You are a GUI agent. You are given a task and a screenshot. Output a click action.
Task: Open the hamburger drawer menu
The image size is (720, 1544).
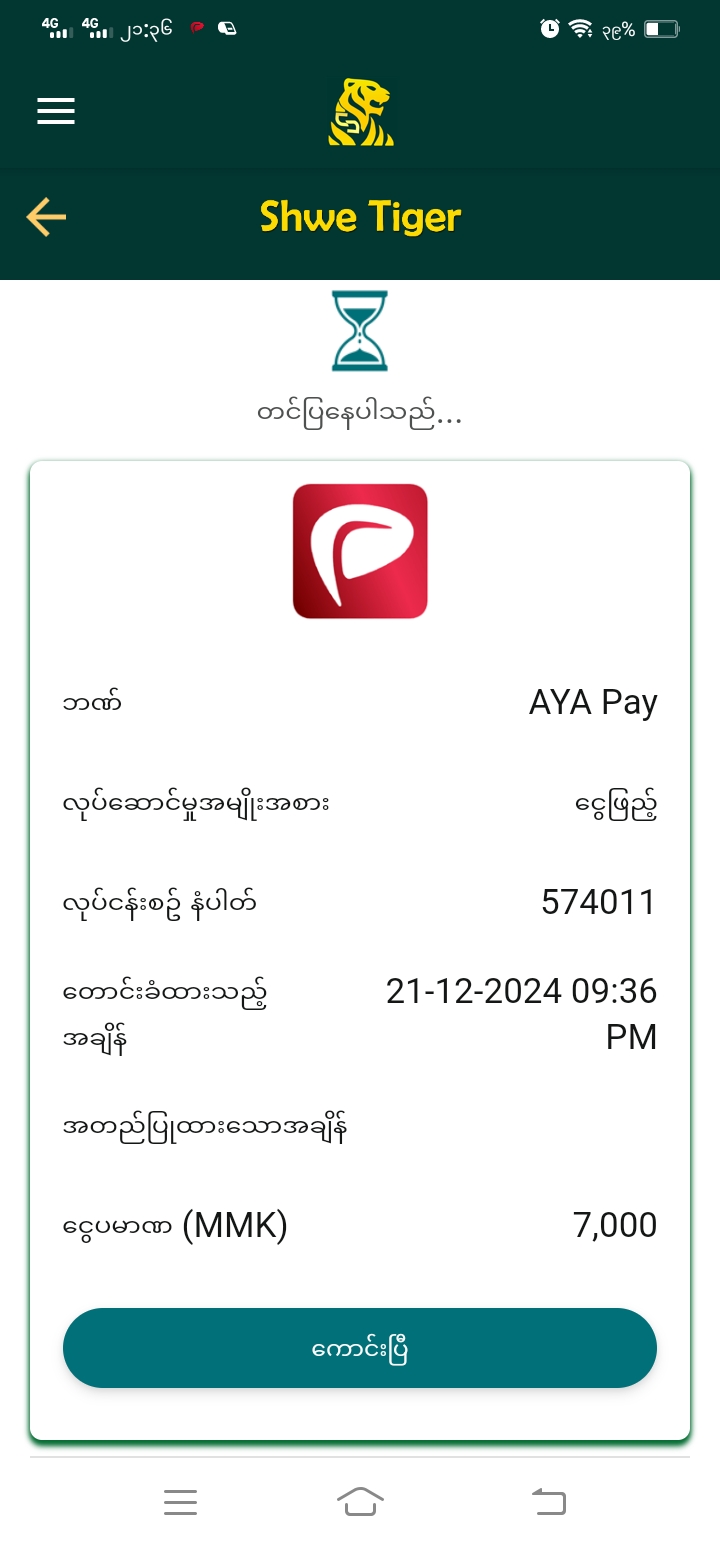[56, 111]
